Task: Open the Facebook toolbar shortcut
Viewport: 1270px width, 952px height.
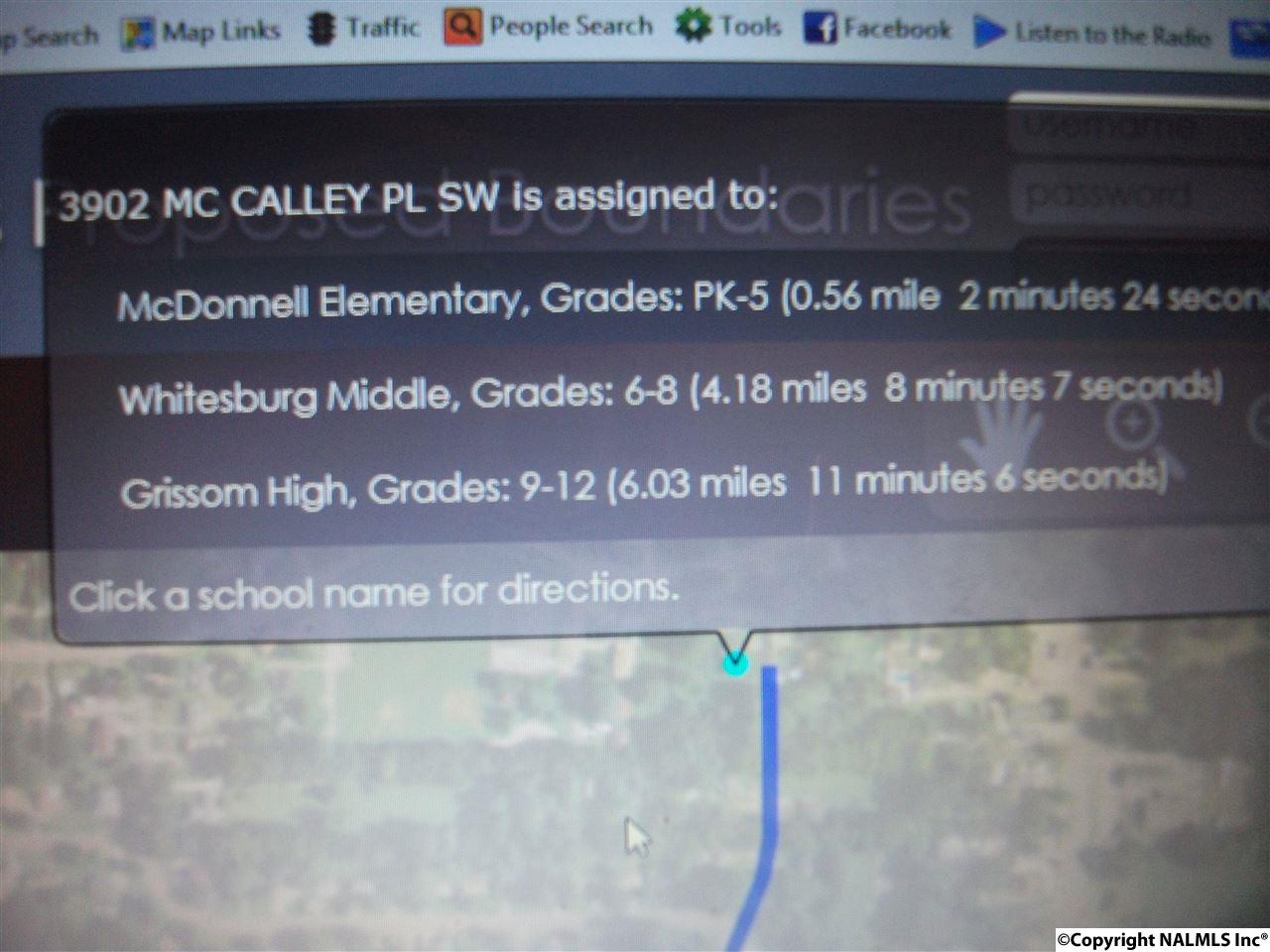Action: point(877,29)
